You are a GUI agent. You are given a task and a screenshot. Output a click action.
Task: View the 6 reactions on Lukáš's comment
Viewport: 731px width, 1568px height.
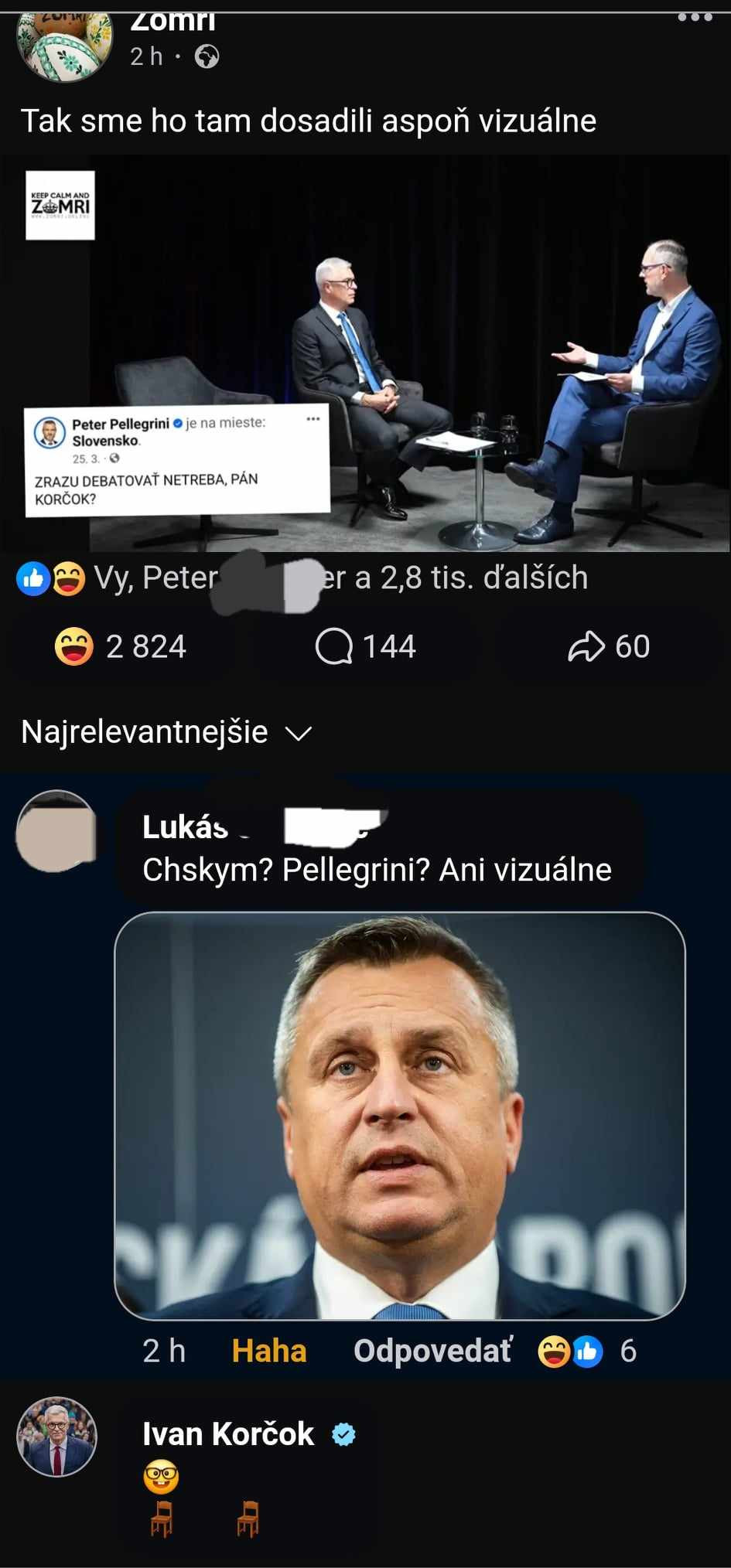coord(588,1351)
